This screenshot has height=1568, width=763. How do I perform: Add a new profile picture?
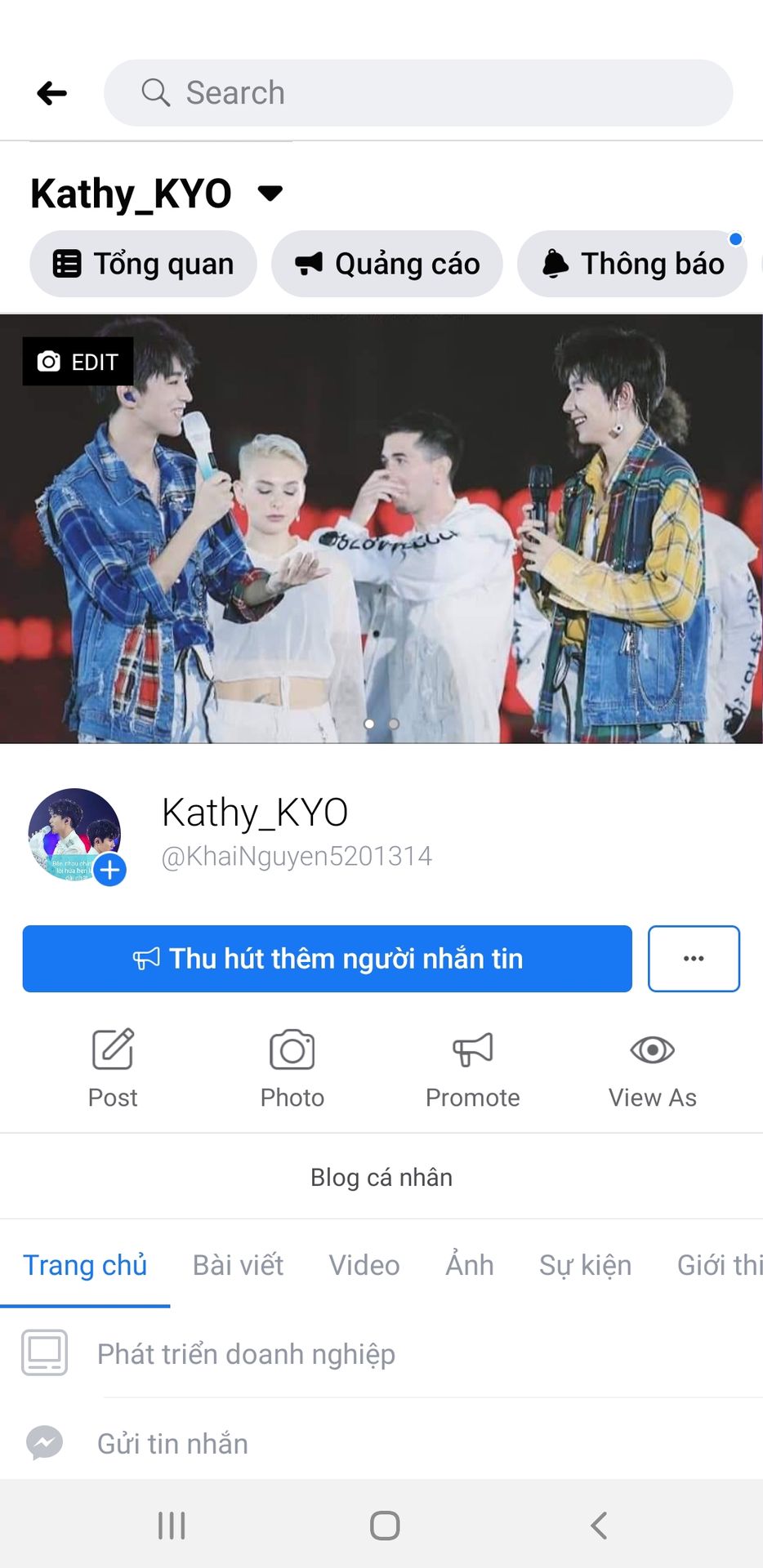109,871
